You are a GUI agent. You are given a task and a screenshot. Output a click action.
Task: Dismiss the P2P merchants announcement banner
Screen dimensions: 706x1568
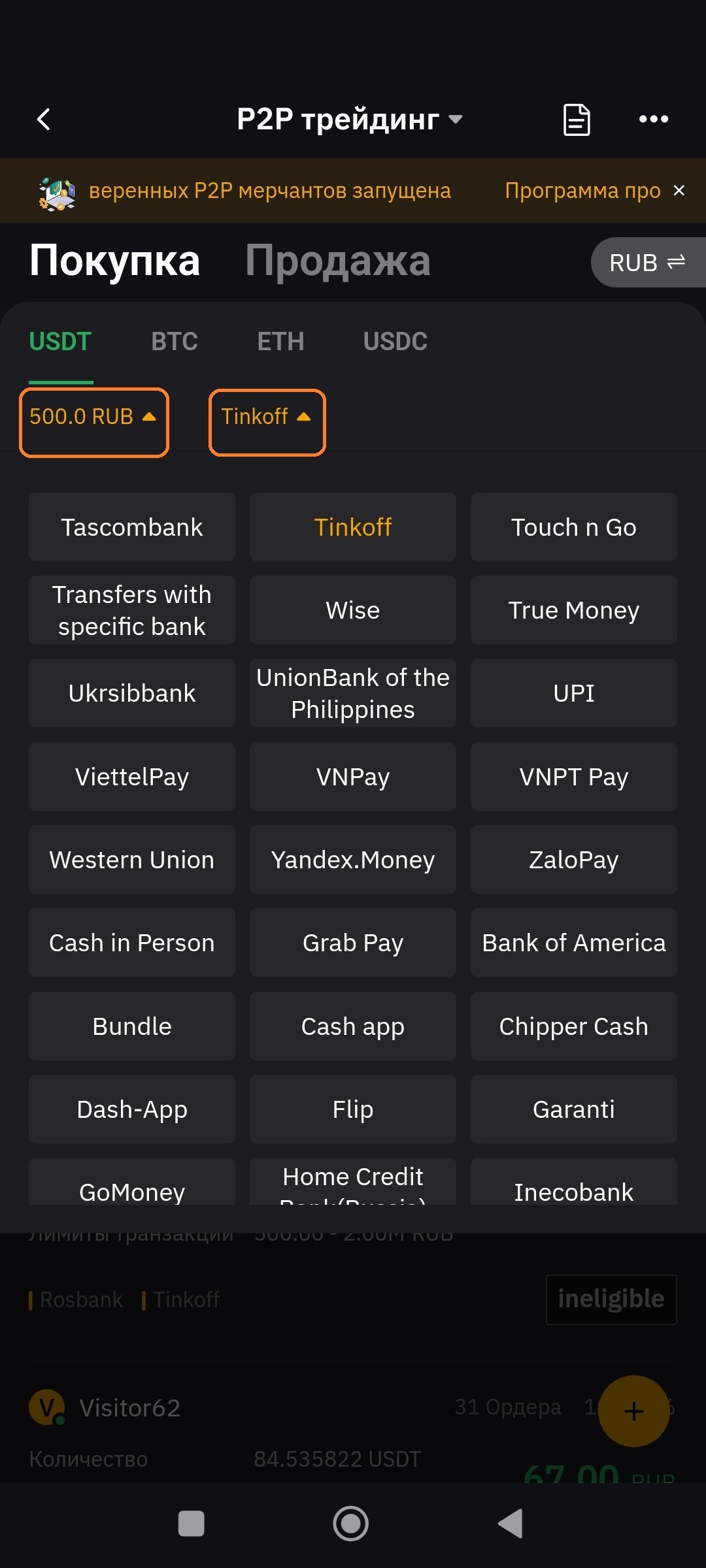[679, 190]
